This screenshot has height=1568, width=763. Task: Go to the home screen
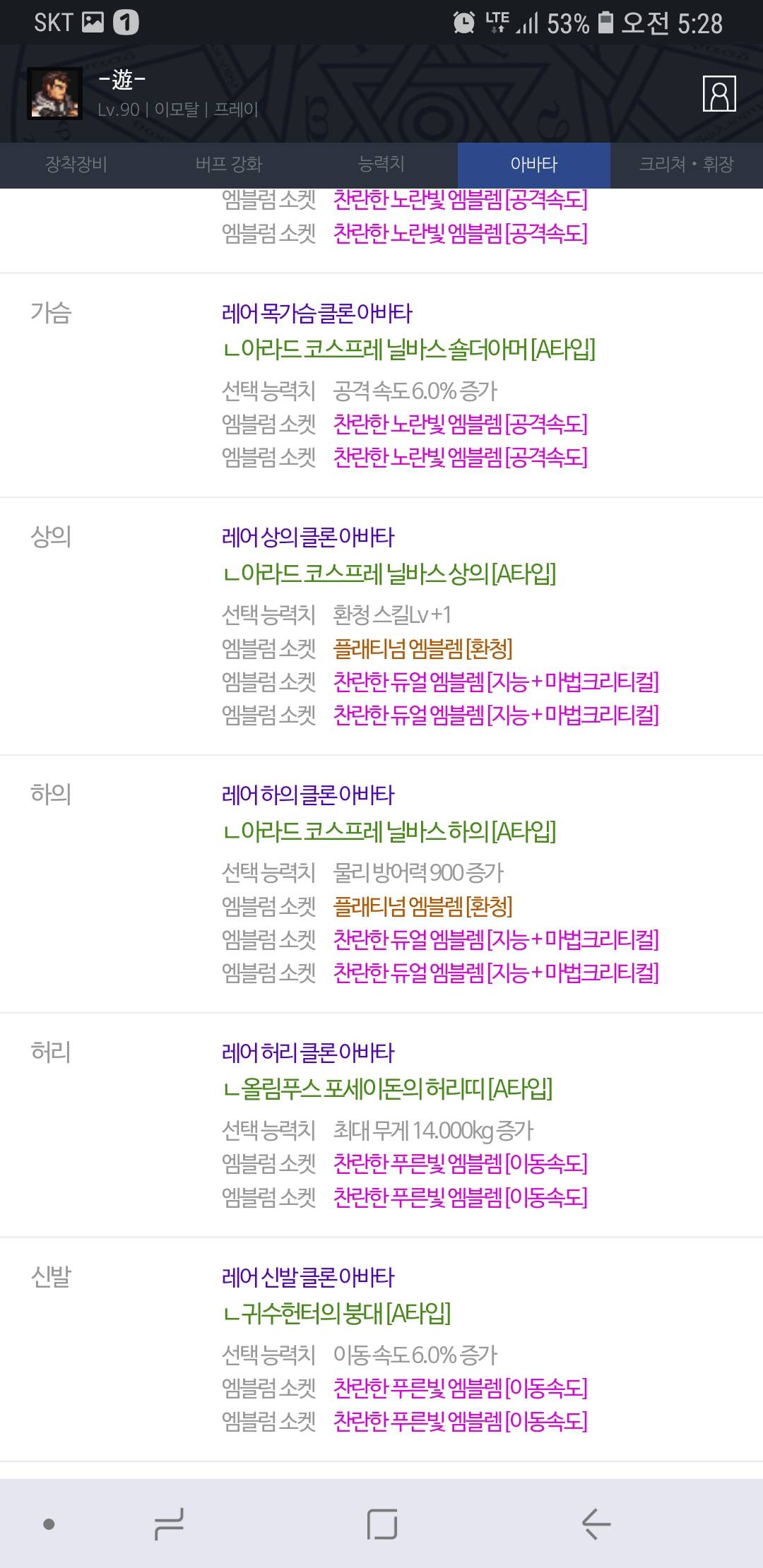point(381,1524)
